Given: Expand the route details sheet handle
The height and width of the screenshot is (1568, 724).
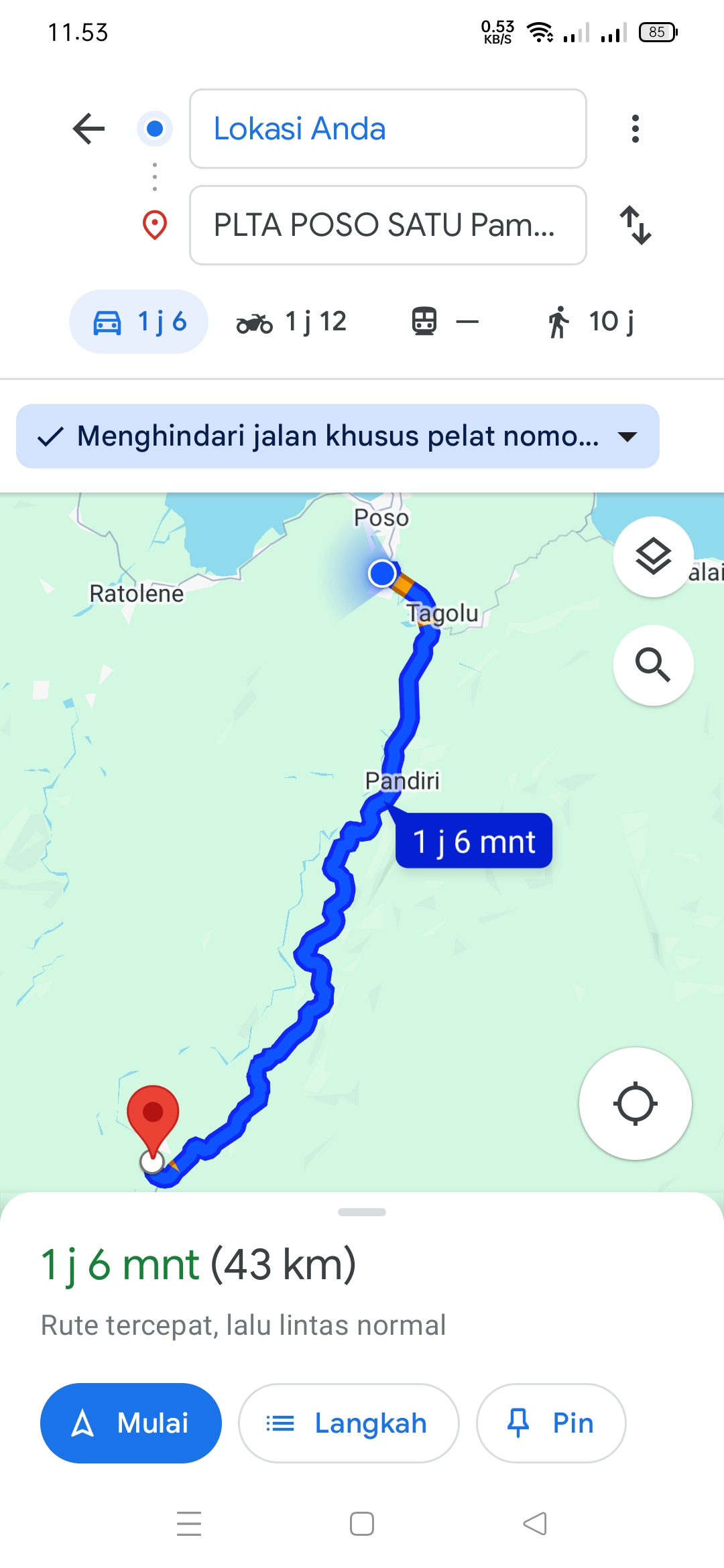Looking at the screenshot, I should (x=362, y=1212).
